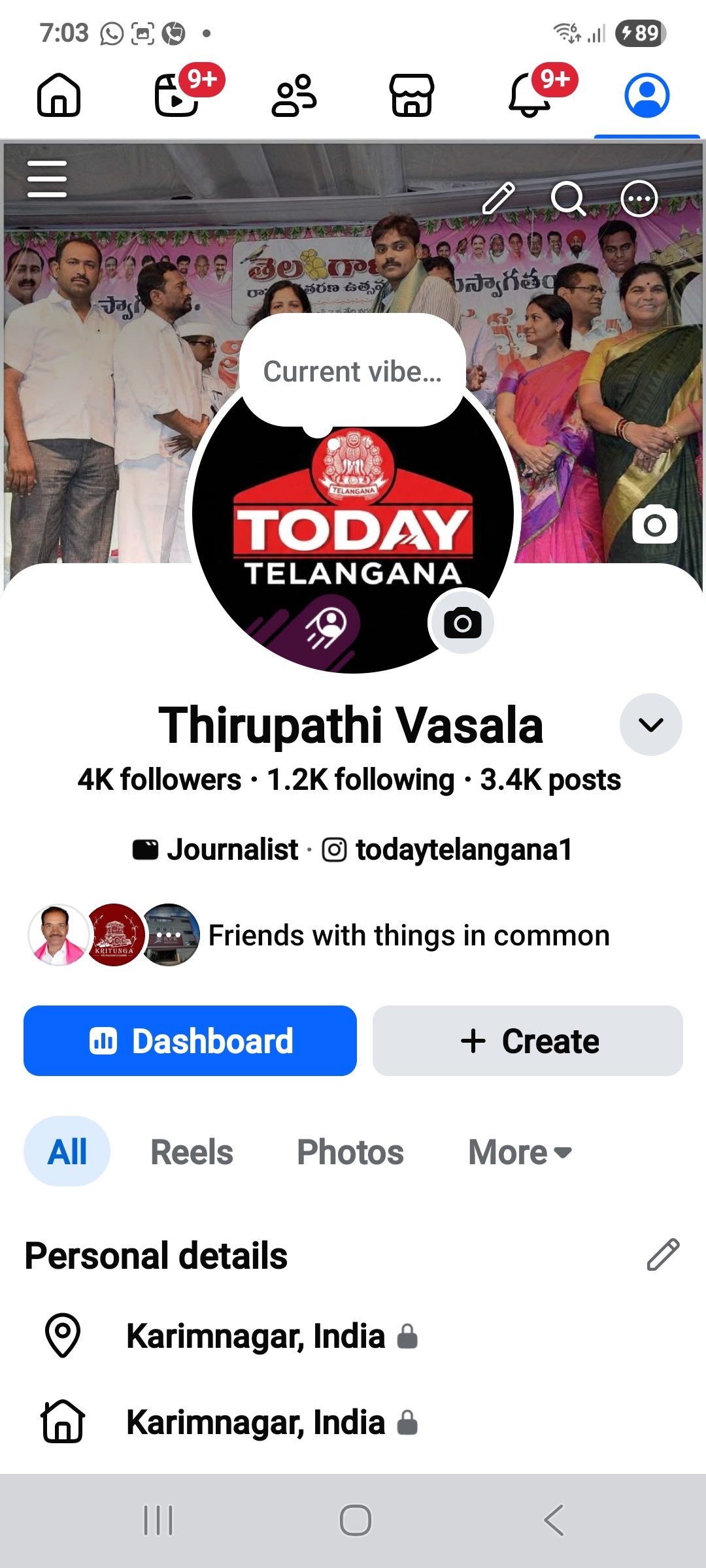The image size is (706, 1568).
Task: Open the Marketplace tab
Action: tap(412, 95)
